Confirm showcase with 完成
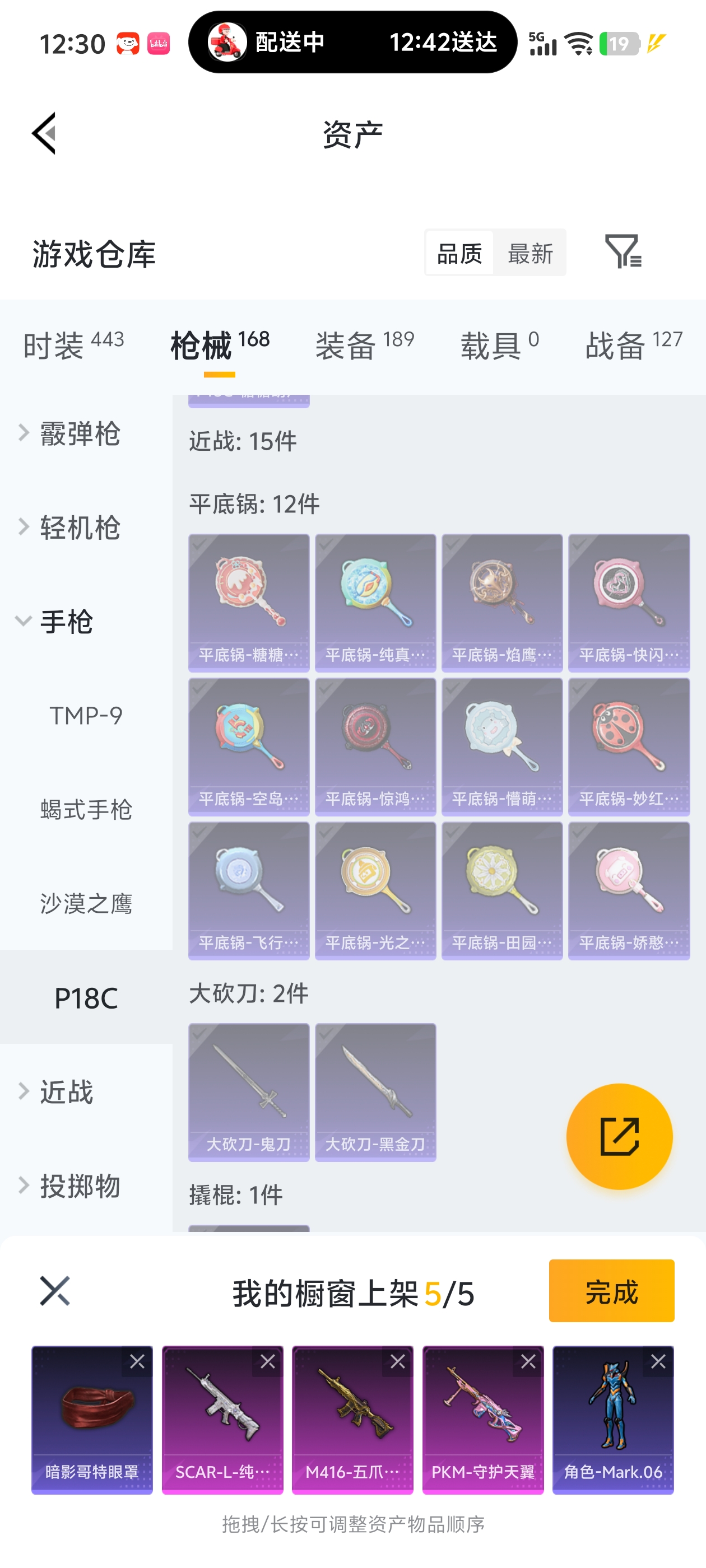 pyautogui.click(x=611, y=1290)
